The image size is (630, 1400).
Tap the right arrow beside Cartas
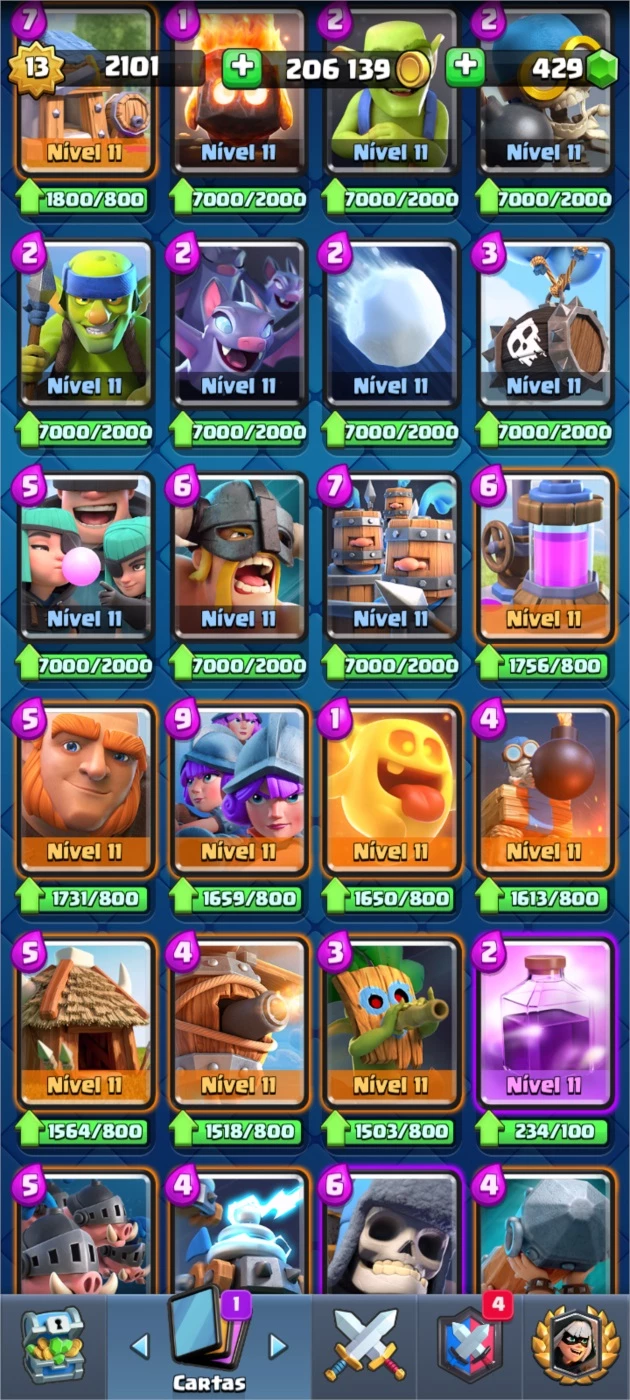[x=278, y=1345]
